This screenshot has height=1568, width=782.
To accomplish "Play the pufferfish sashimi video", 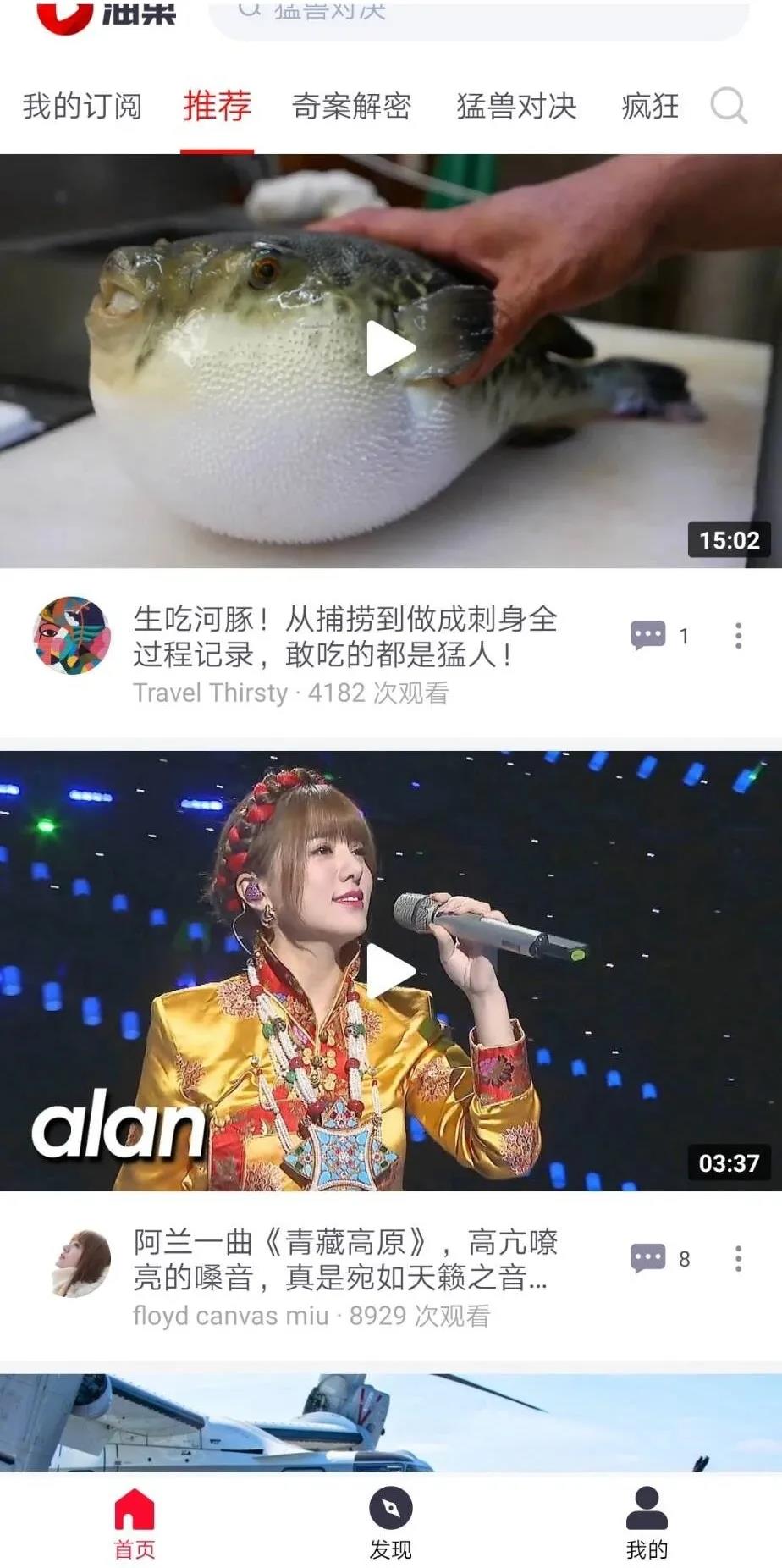I will 390,348.
